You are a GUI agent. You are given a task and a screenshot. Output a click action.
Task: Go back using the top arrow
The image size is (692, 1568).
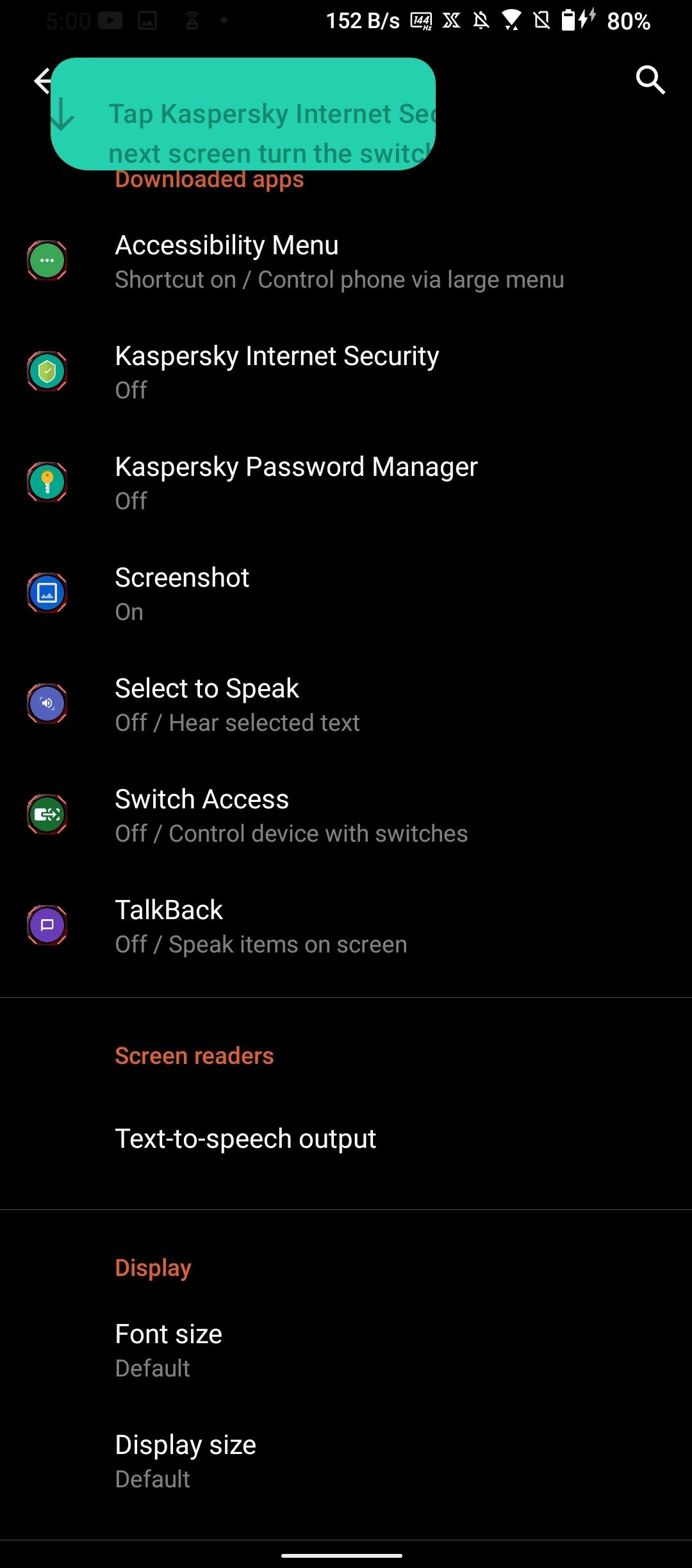tap(42, 81)
